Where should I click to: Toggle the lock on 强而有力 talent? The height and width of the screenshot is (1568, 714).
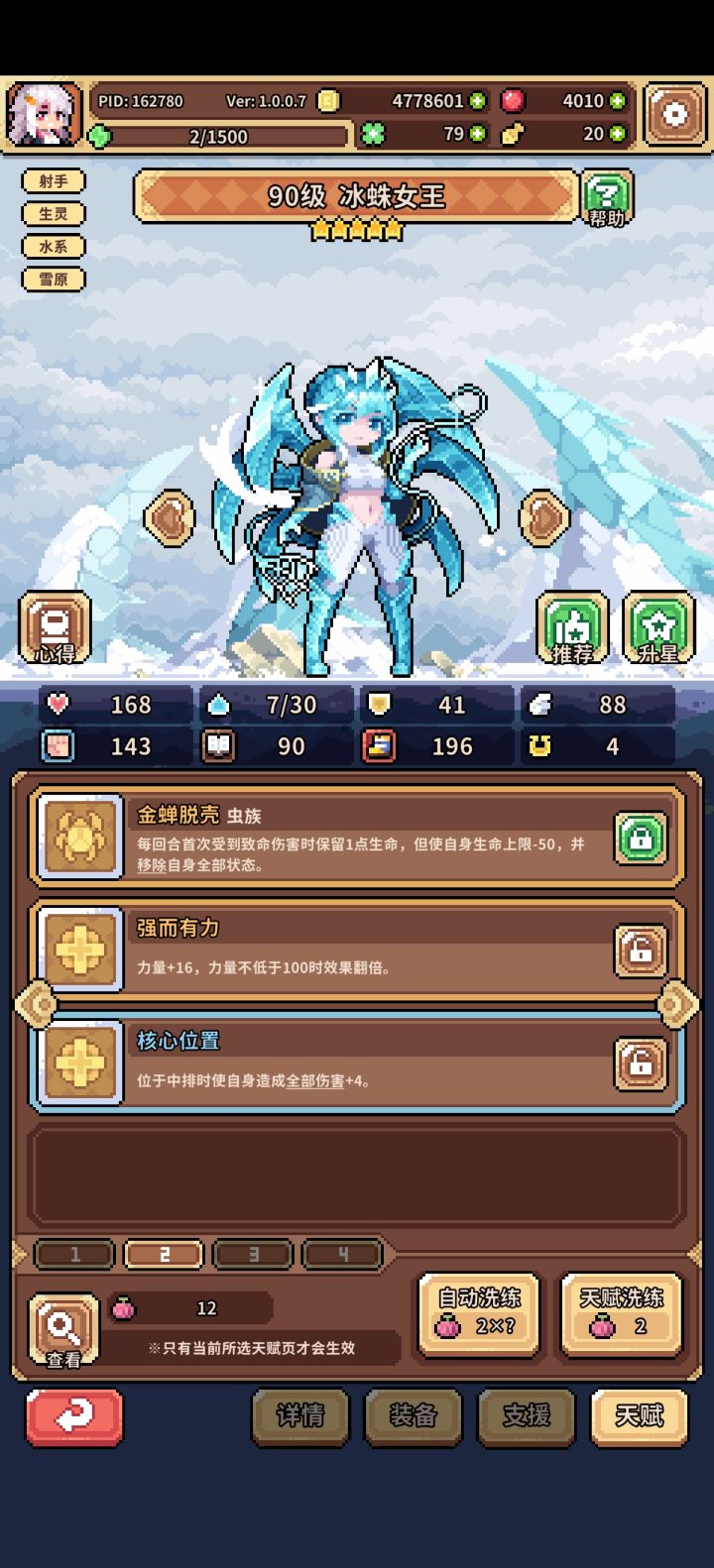pos(641,949)
